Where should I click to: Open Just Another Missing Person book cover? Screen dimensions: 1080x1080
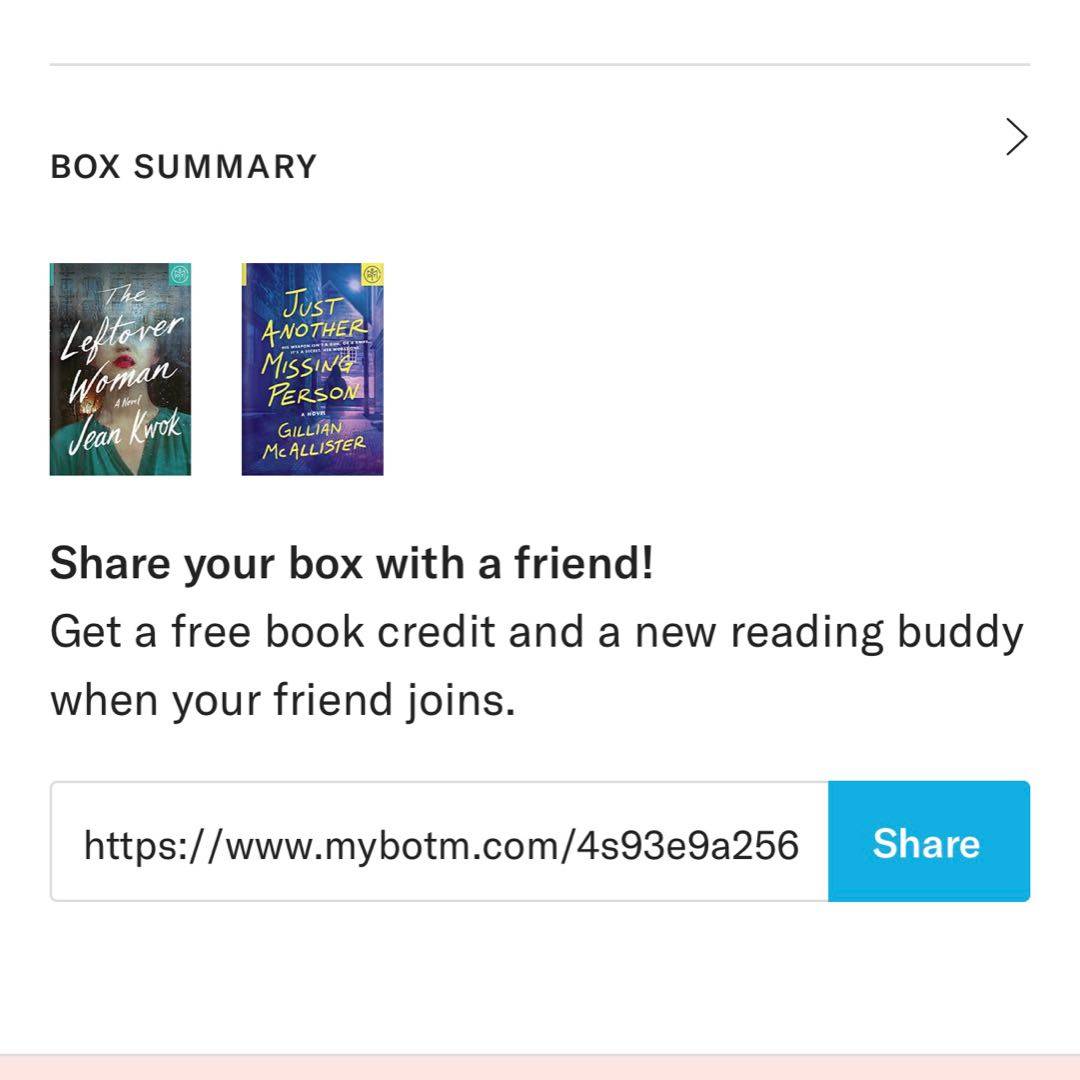pos(312,369)
